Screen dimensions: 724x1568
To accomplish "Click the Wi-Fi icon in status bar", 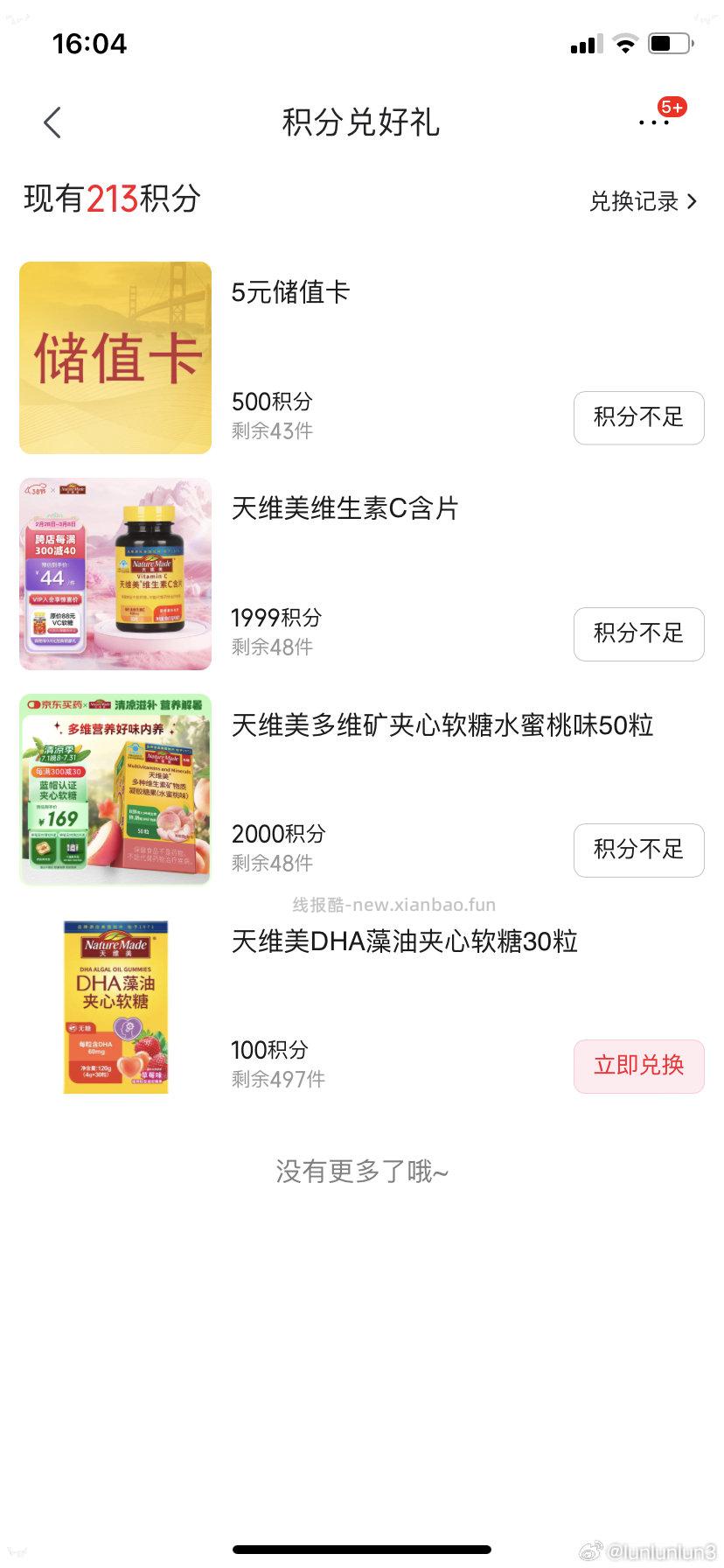I will pyautogui.click(x=626, y=42).
